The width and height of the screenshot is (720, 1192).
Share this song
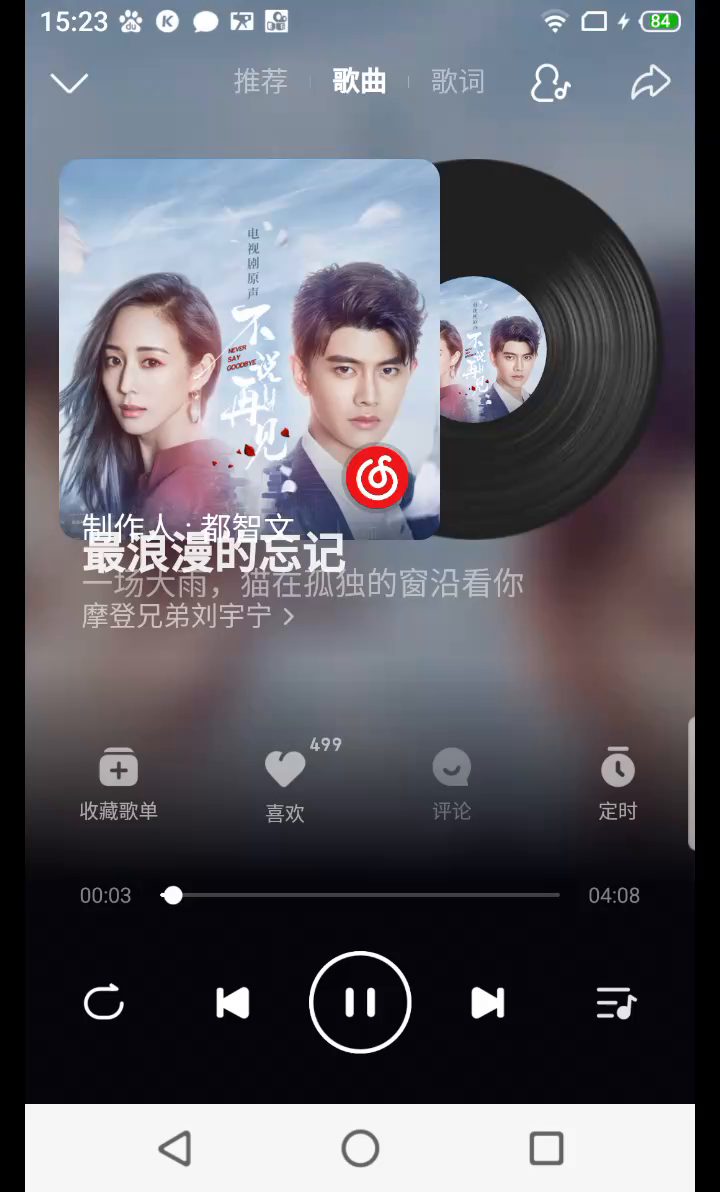650,83
